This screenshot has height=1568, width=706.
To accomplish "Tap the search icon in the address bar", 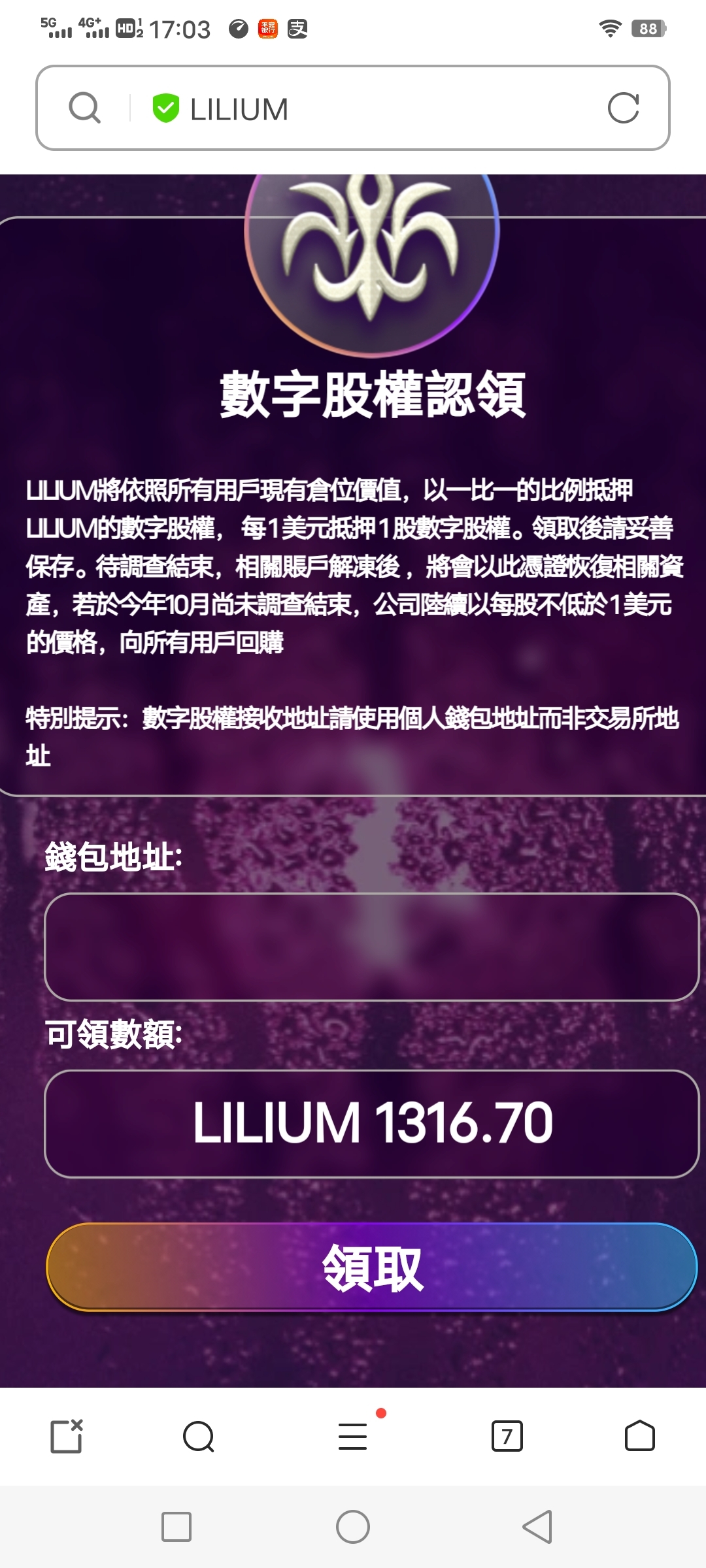I will click(85, 108).
